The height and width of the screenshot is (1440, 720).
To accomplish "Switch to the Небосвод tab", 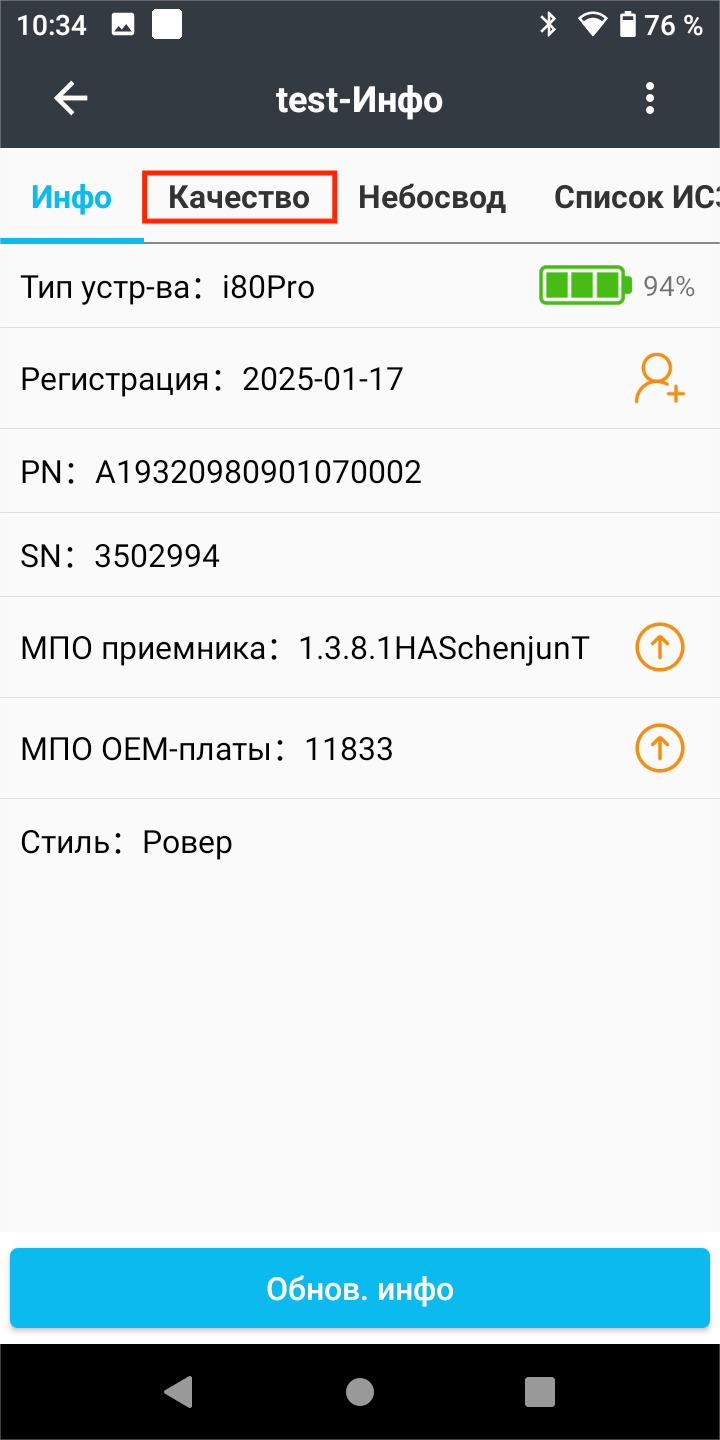I will 432,197.
